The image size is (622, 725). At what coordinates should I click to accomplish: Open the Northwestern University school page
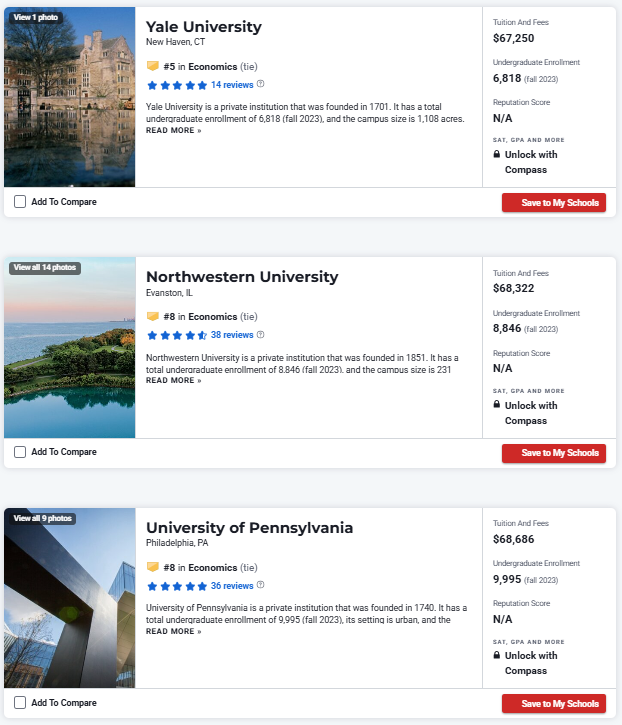click(242, 277)
